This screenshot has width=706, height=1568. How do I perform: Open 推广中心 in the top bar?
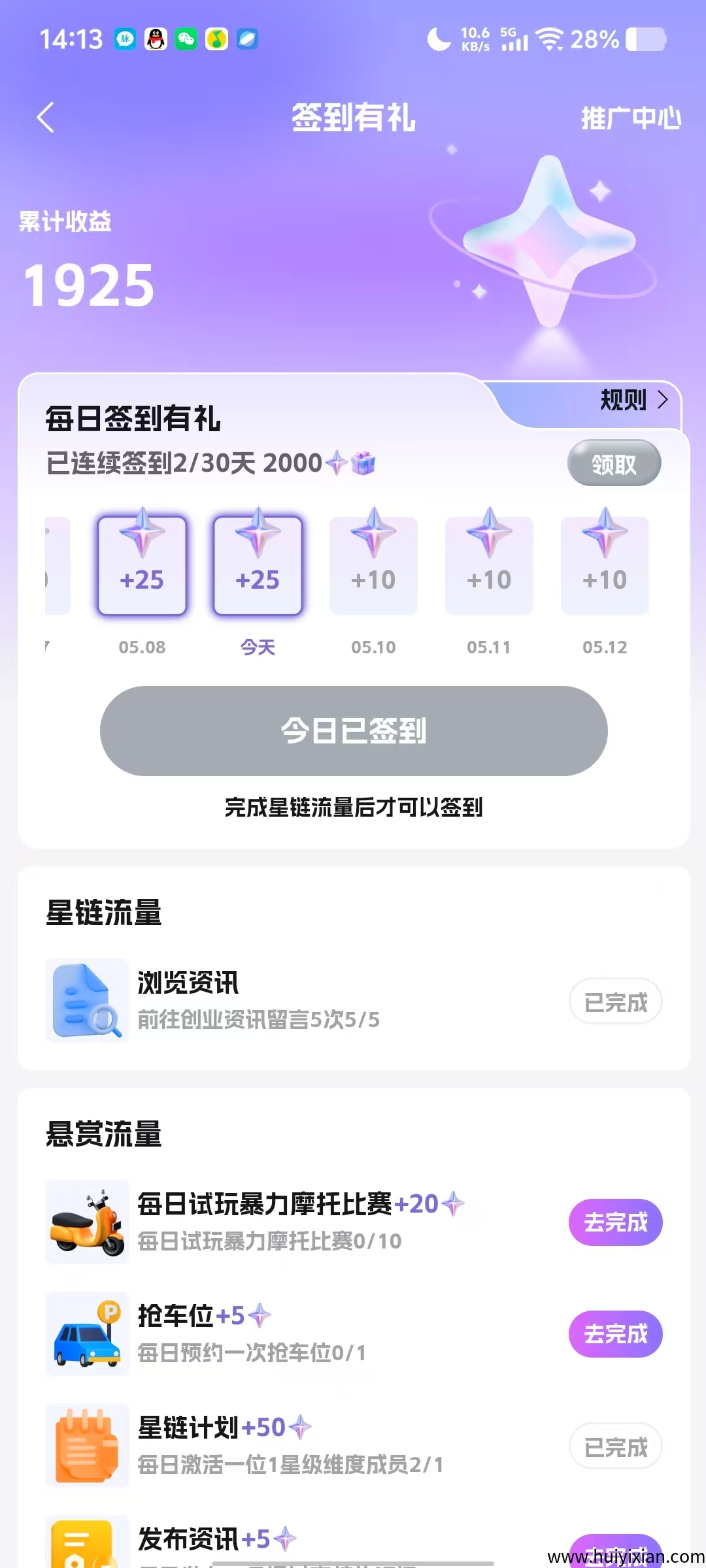[x=631, y=118]
